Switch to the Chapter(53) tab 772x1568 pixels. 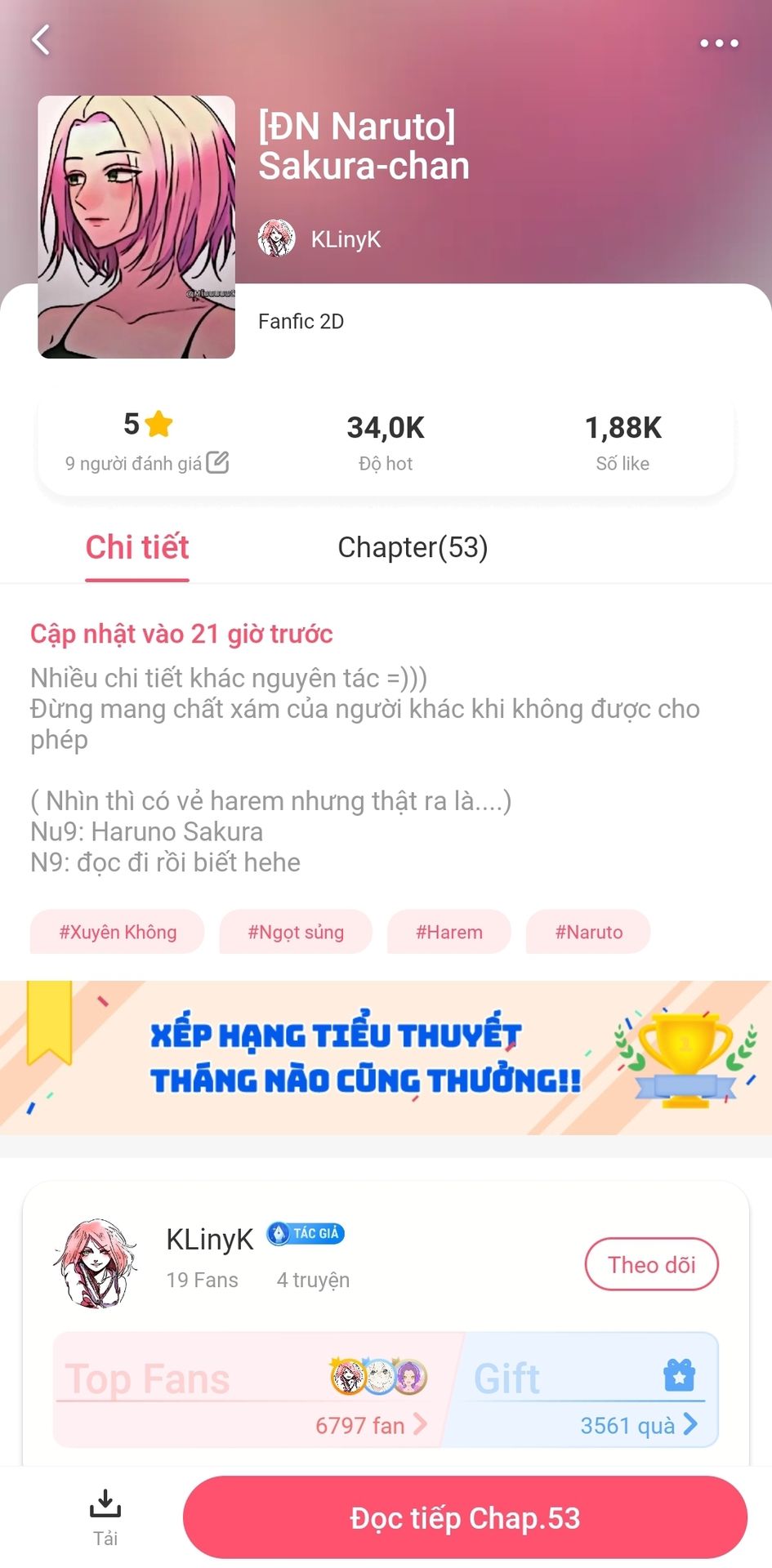coord(413,547)
